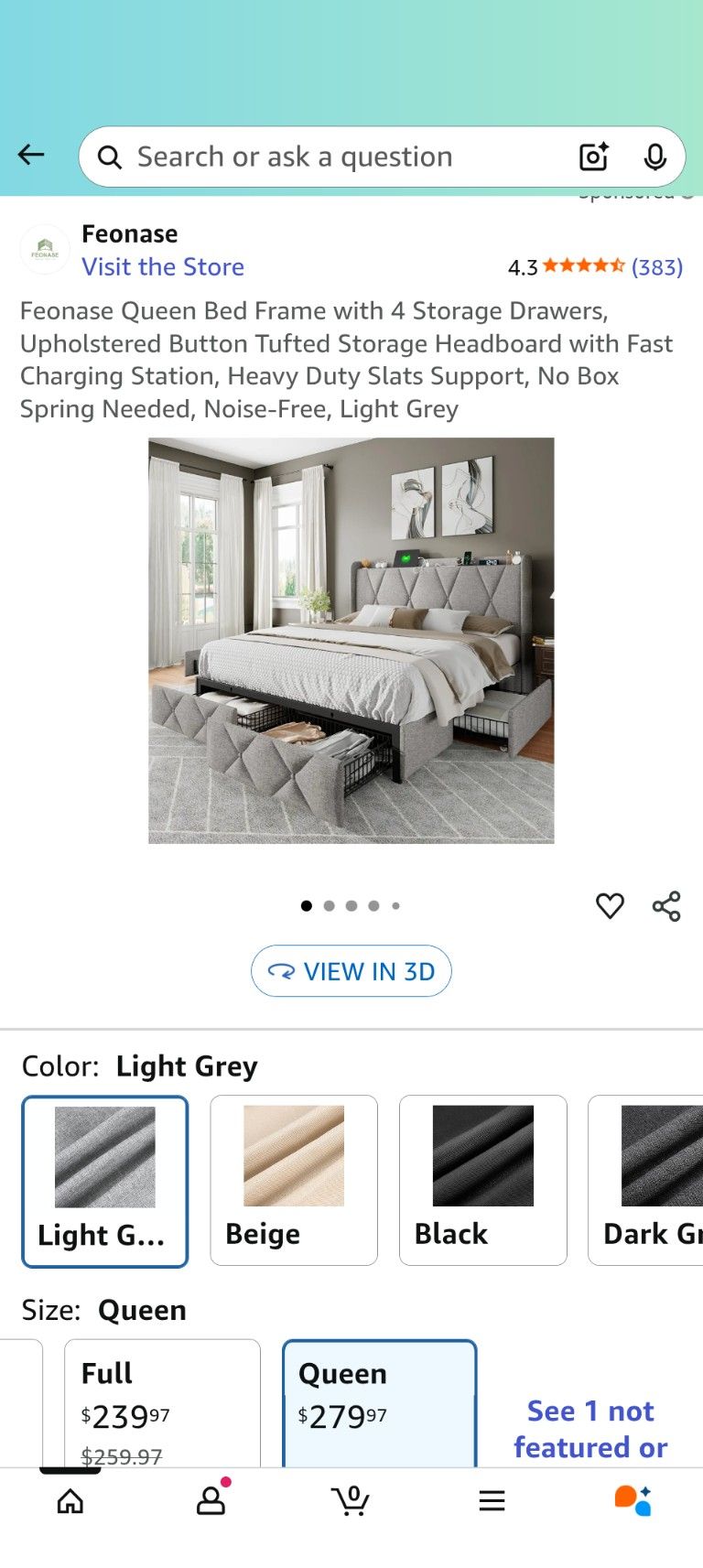Viewport: 703px width, 1568px height.
Task: Tap the VIEW IN 3D button
Action: (x=351, y=971)
